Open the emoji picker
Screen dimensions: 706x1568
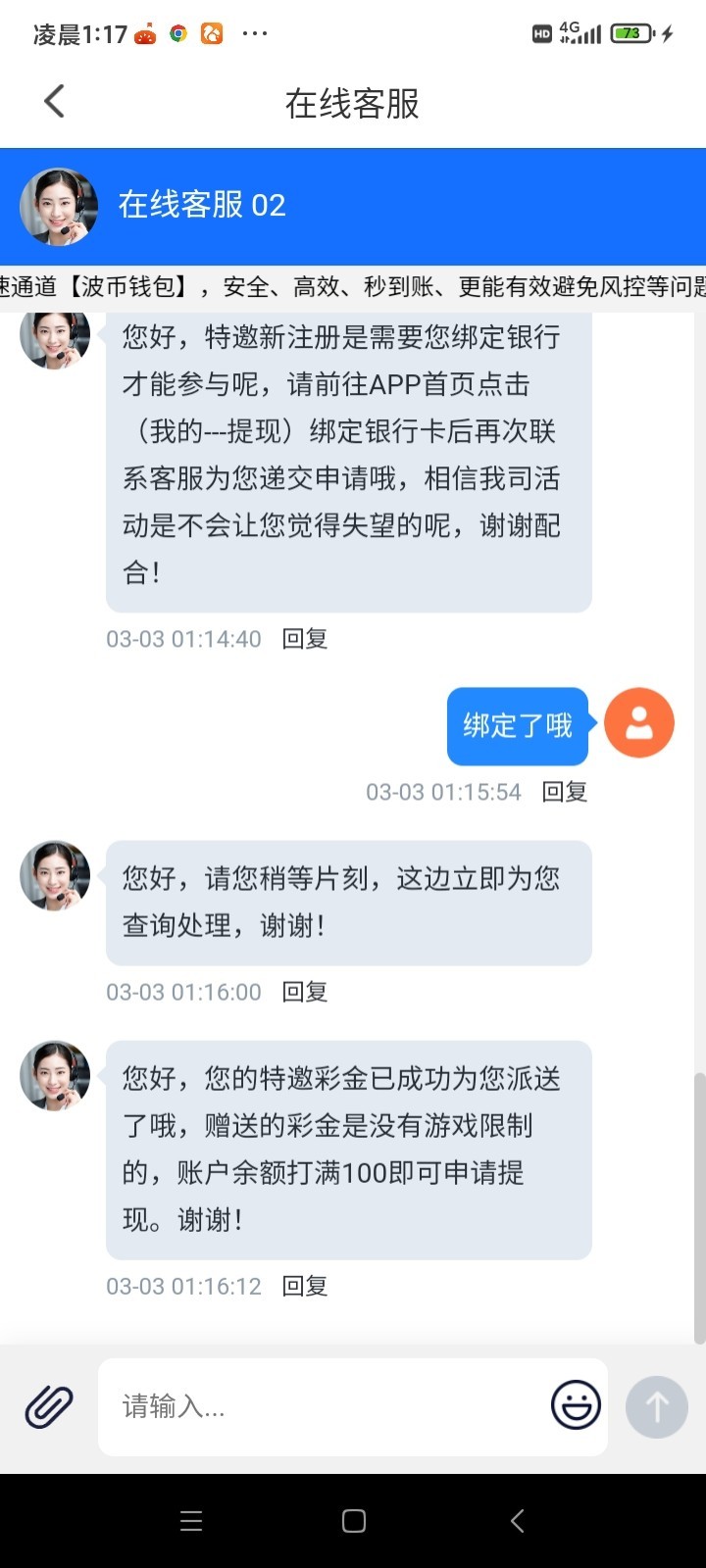[x=576, y=1405]
